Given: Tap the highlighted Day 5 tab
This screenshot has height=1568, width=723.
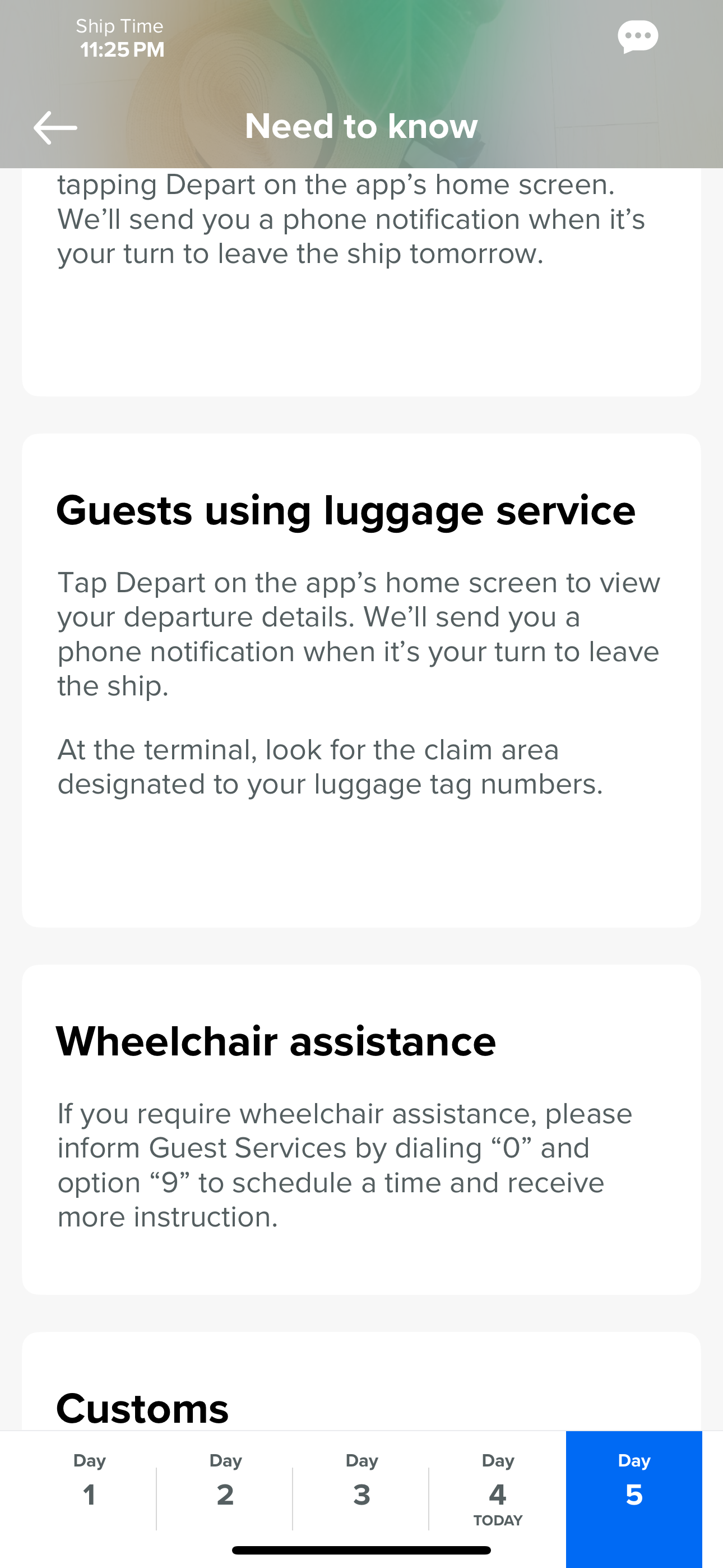Looking at the screenshot, I should tap(634, 1498).
